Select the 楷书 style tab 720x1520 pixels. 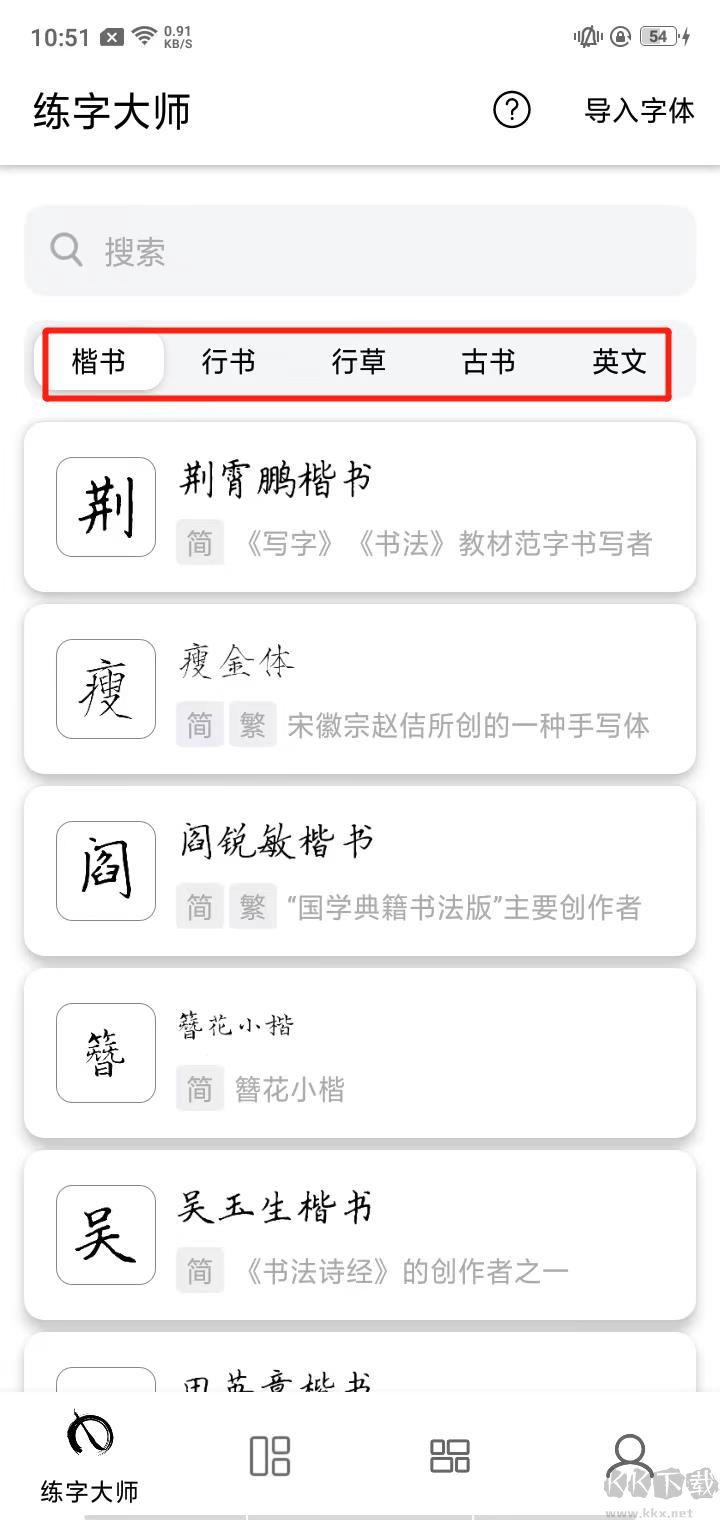click(x=99, y=361)
